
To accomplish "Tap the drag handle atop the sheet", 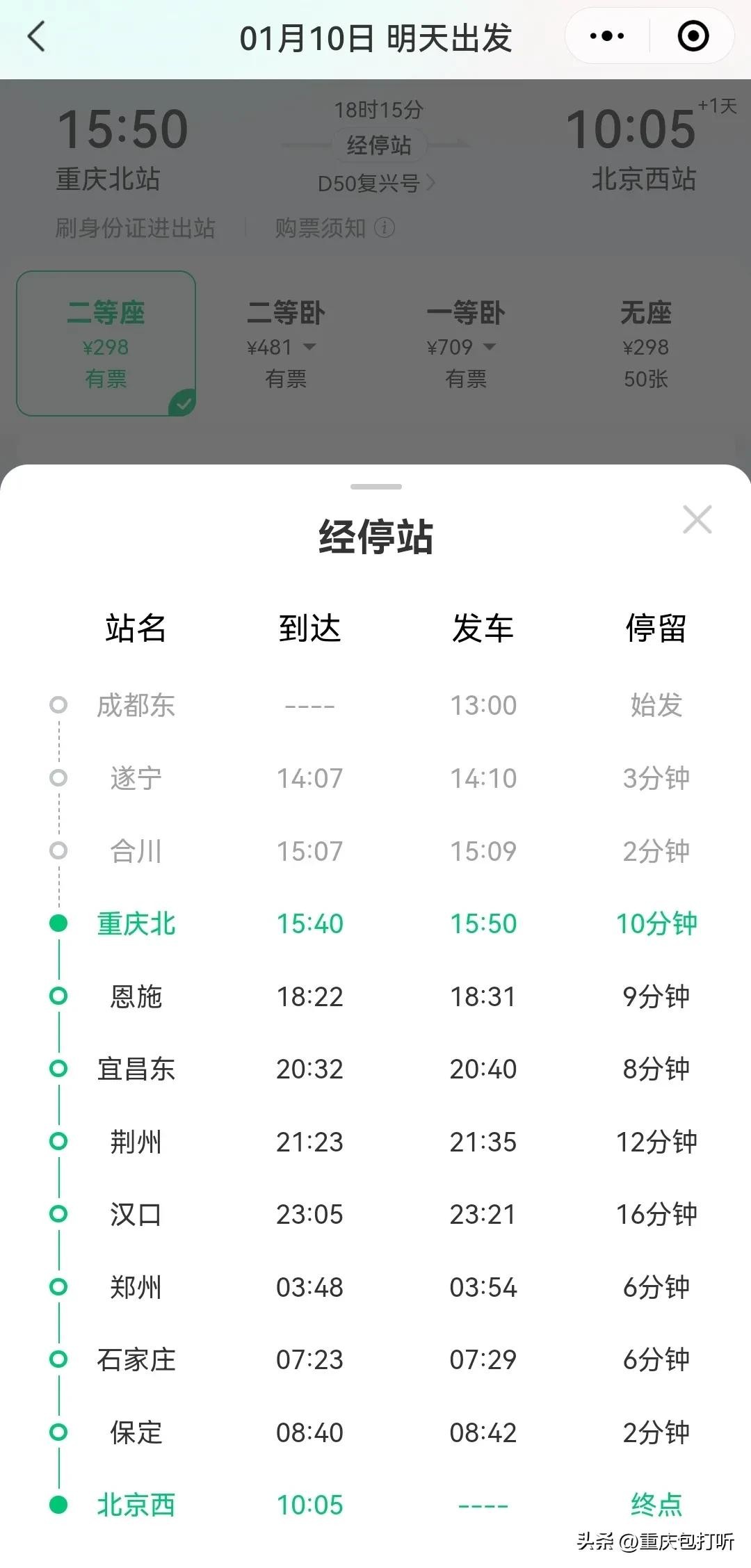I will click(x=376, y=487).
